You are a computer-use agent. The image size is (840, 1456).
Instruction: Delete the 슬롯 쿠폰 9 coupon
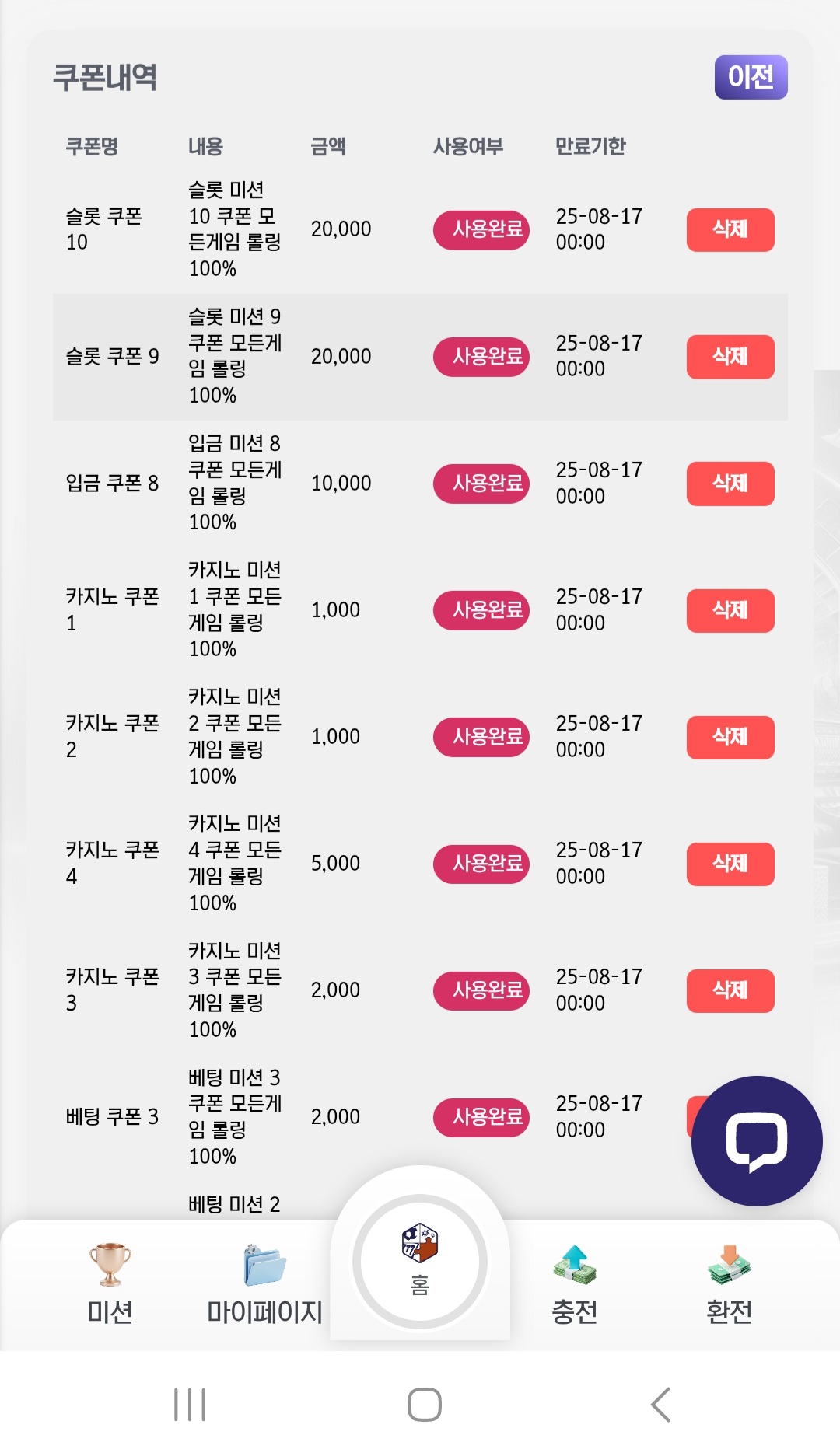(x=730, y=357)
